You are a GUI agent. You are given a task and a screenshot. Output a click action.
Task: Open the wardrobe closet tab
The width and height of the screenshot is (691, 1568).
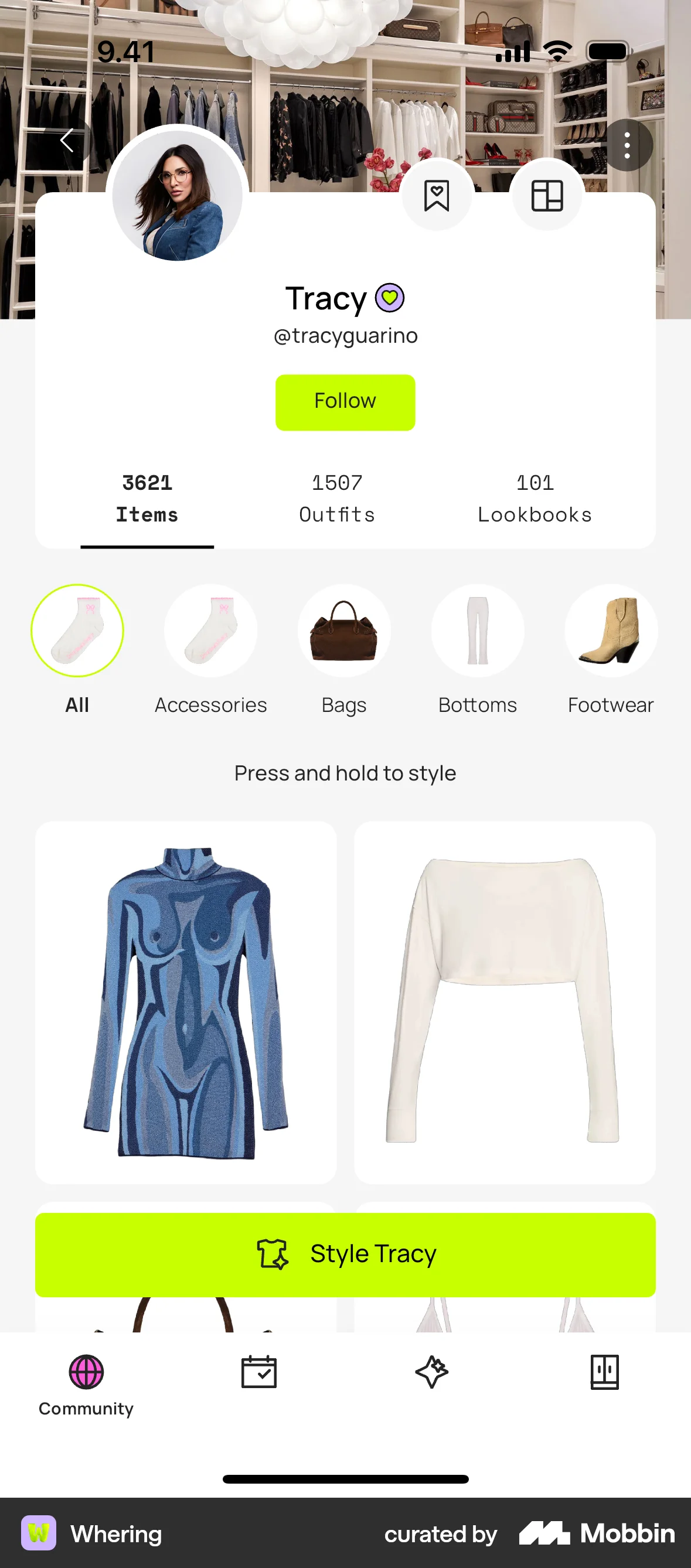604,1373
